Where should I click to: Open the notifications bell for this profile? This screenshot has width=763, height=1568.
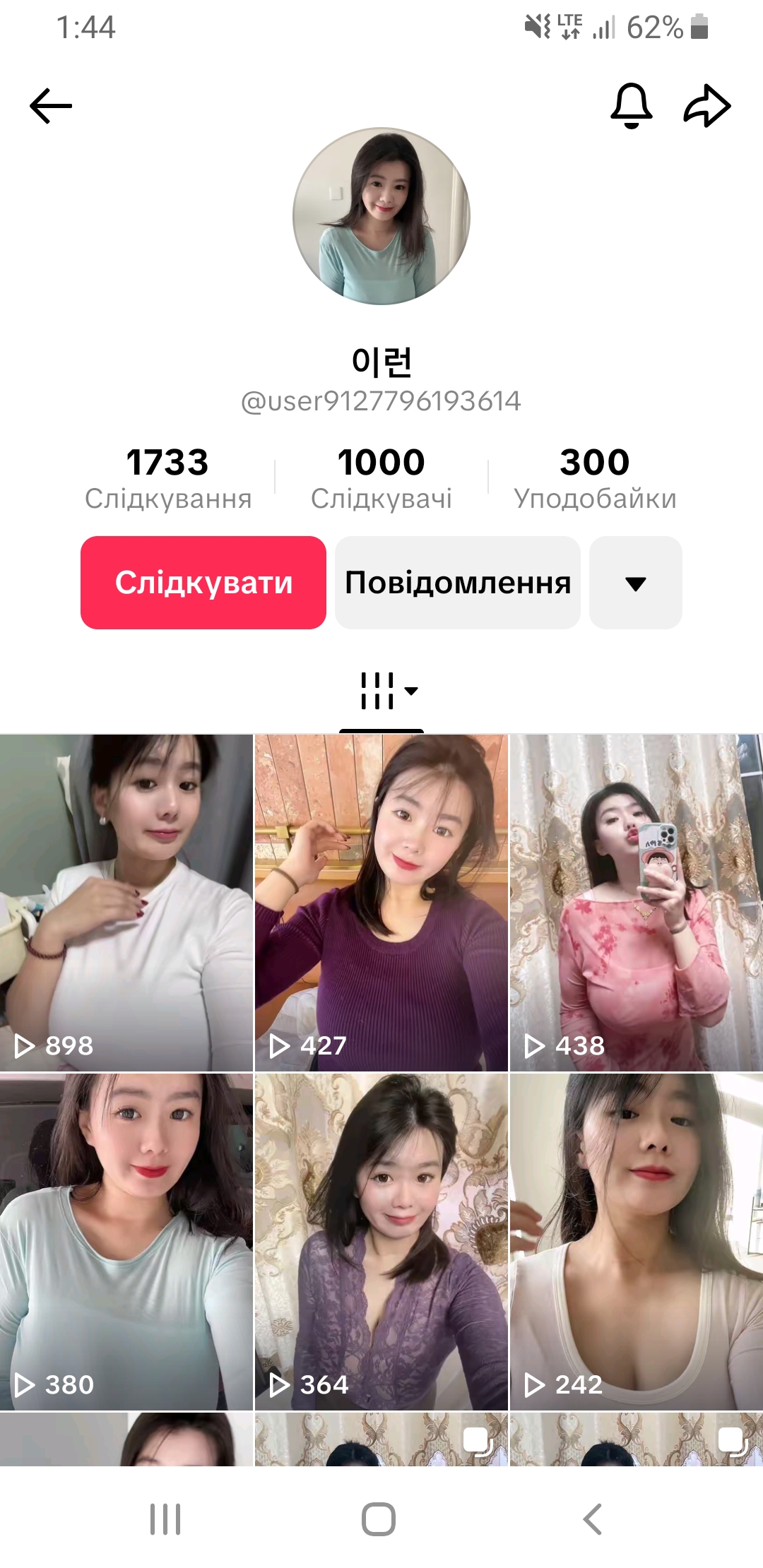631,106
